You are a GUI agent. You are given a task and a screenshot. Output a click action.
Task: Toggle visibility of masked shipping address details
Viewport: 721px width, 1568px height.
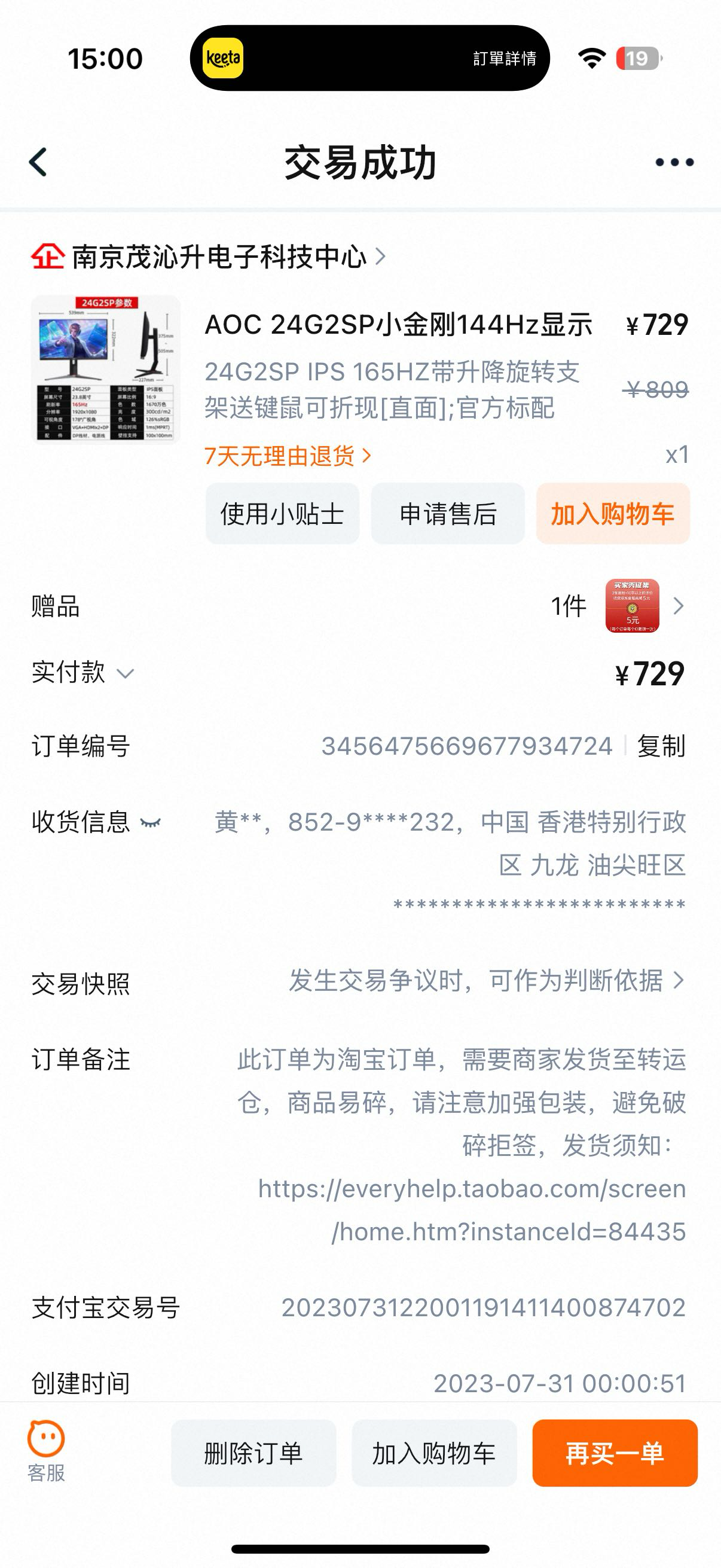point(150,823)
